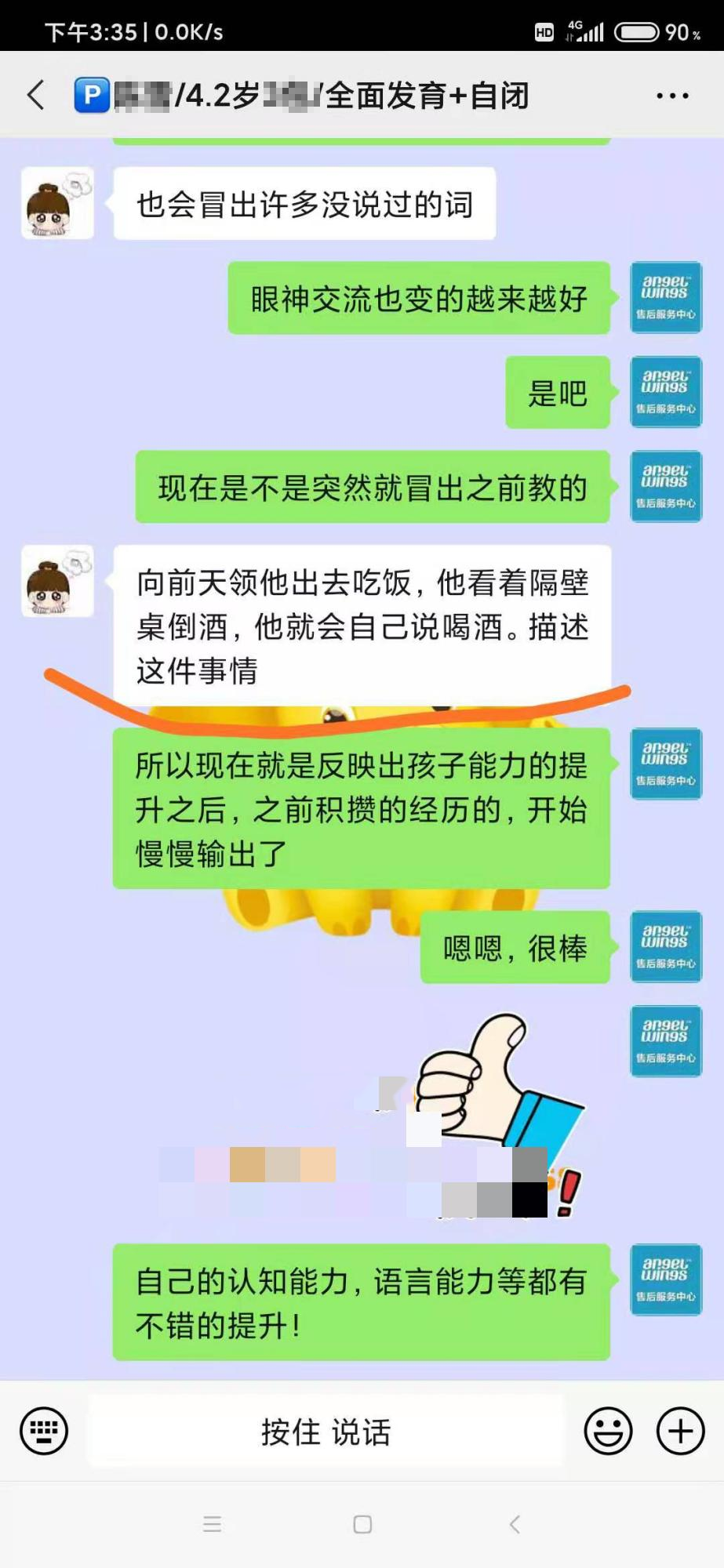
Task: Switch to keyboard text input
Action: coord(44,1431)
